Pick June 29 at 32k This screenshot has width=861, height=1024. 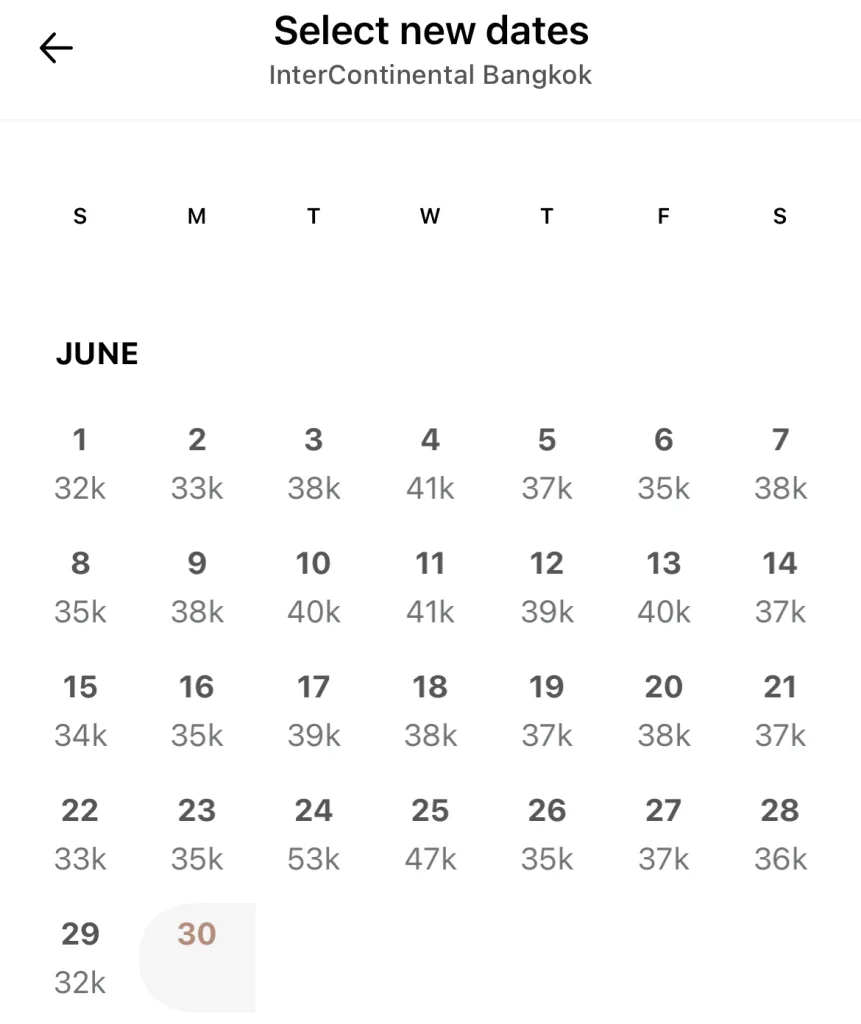click(x=80, y=957)
